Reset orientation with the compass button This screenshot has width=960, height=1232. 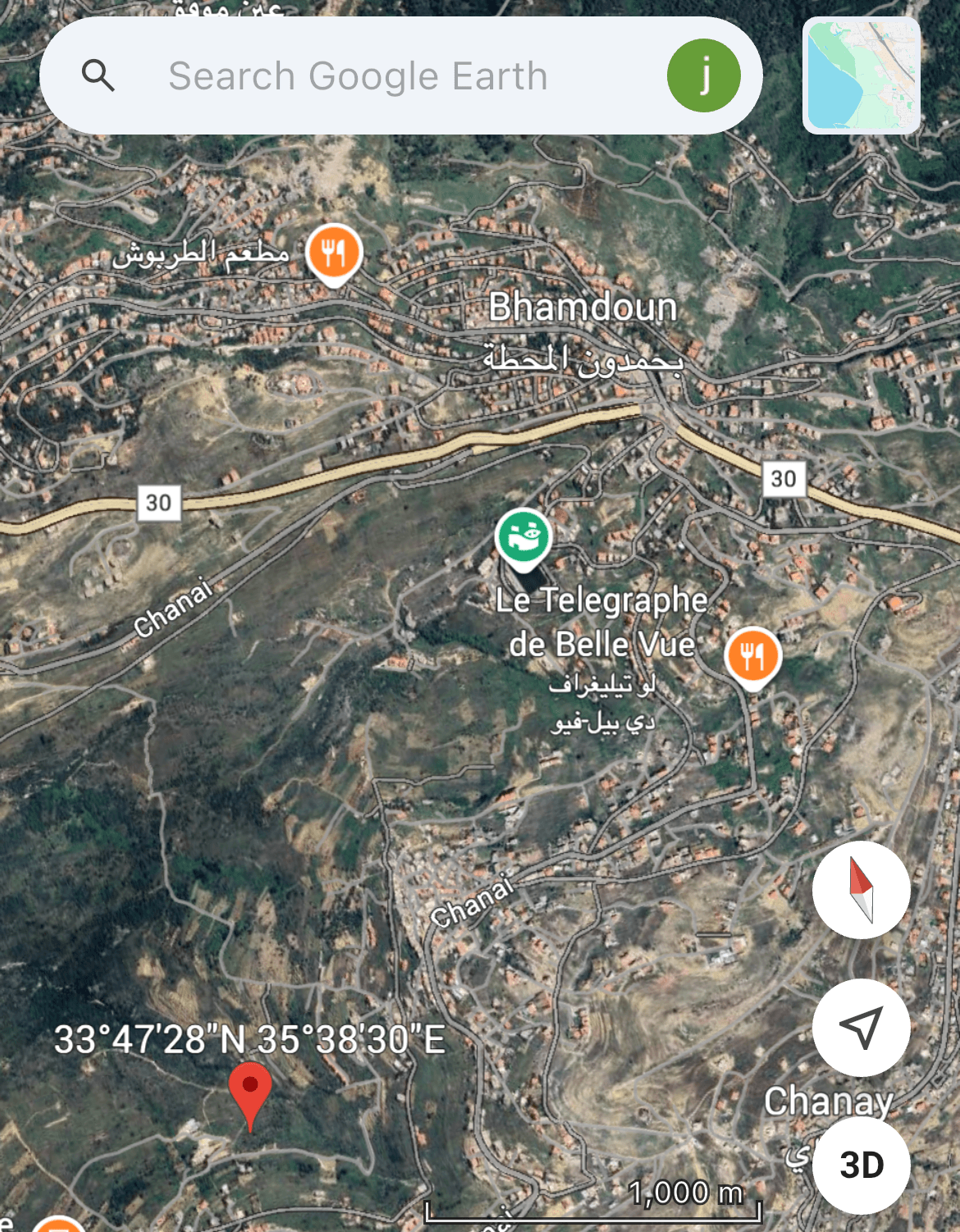[861, 890]
